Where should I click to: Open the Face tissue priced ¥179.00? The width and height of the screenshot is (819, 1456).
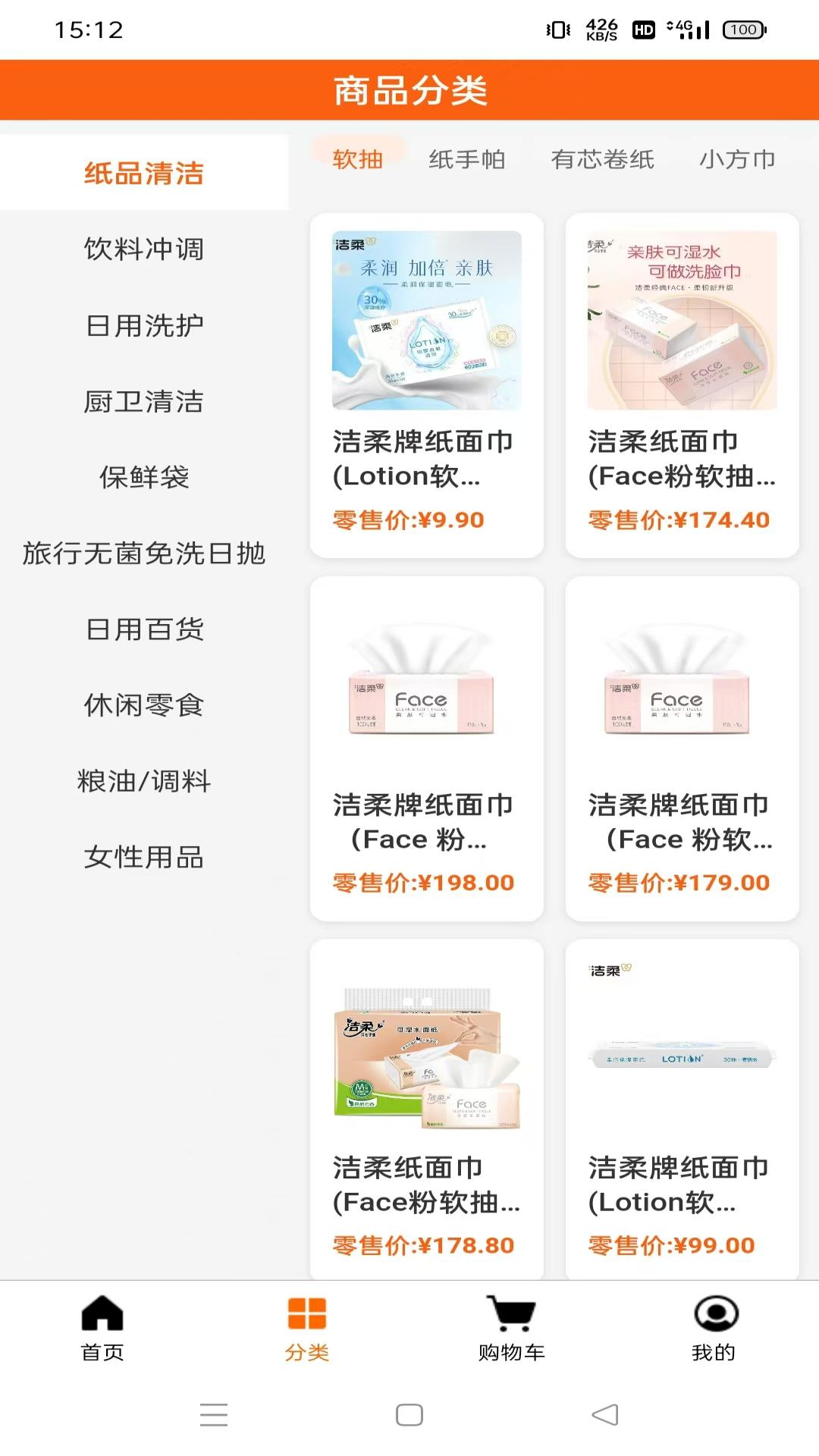coord(682,748)
